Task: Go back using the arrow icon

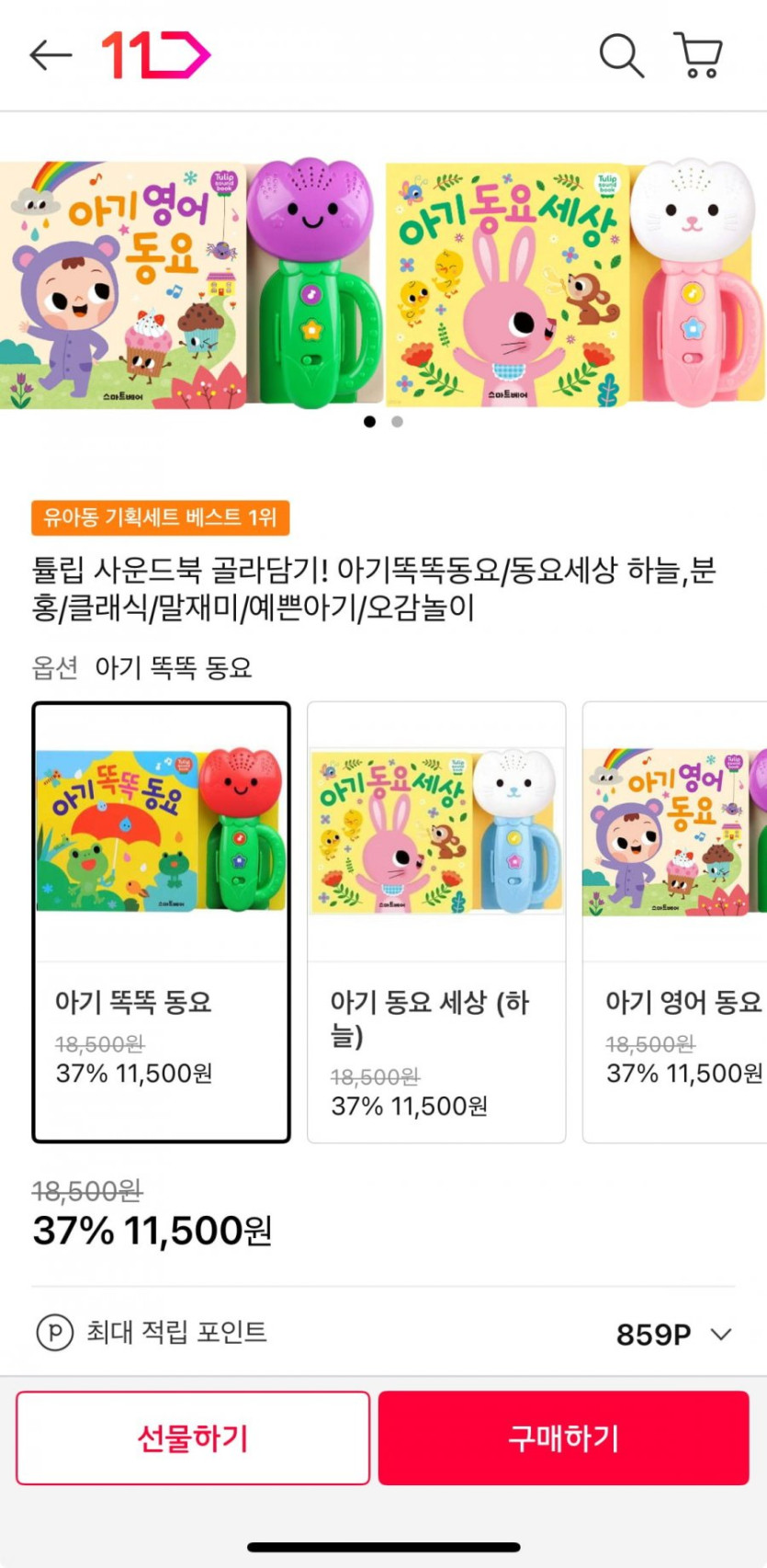Action: (x=51, y=55)
